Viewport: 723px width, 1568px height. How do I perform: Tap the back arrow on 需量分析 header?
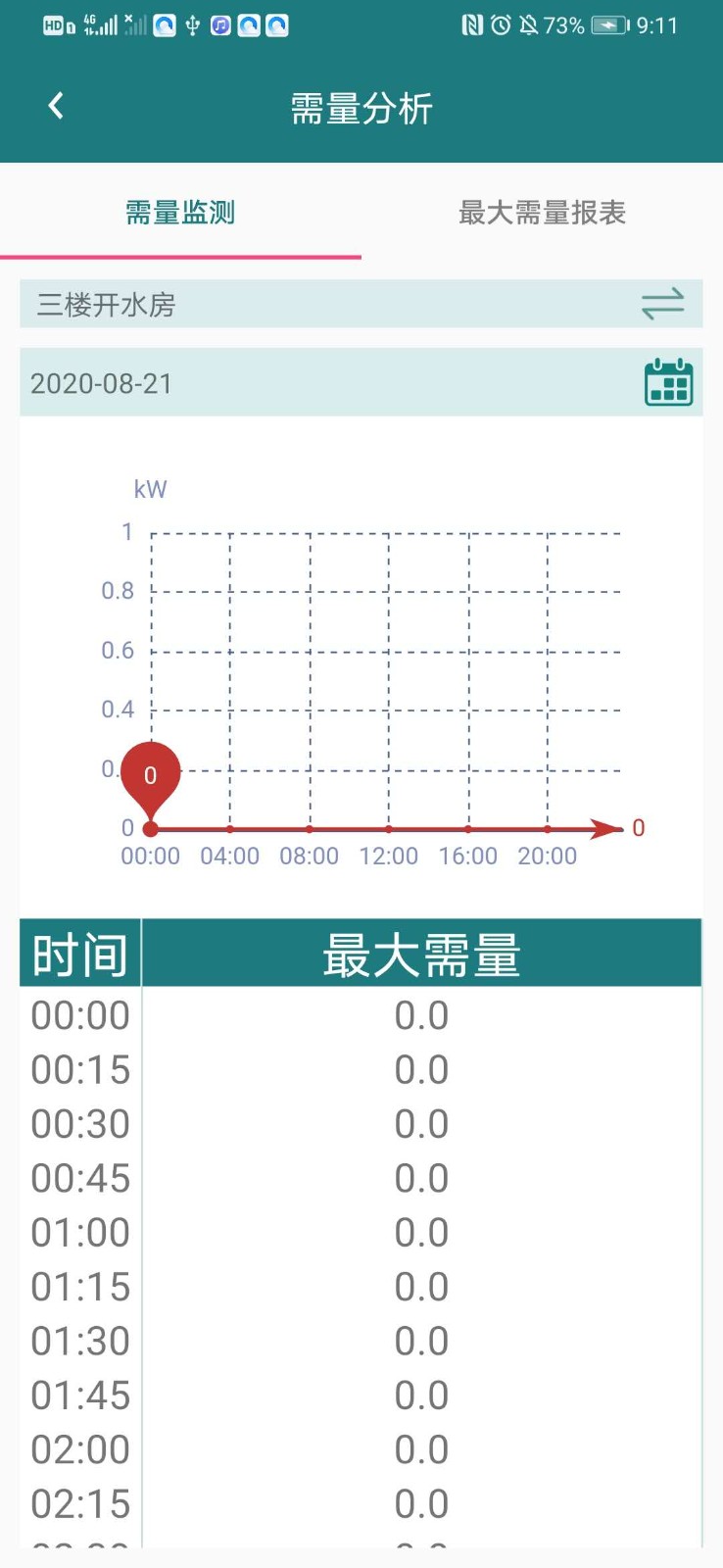point(56,105)
